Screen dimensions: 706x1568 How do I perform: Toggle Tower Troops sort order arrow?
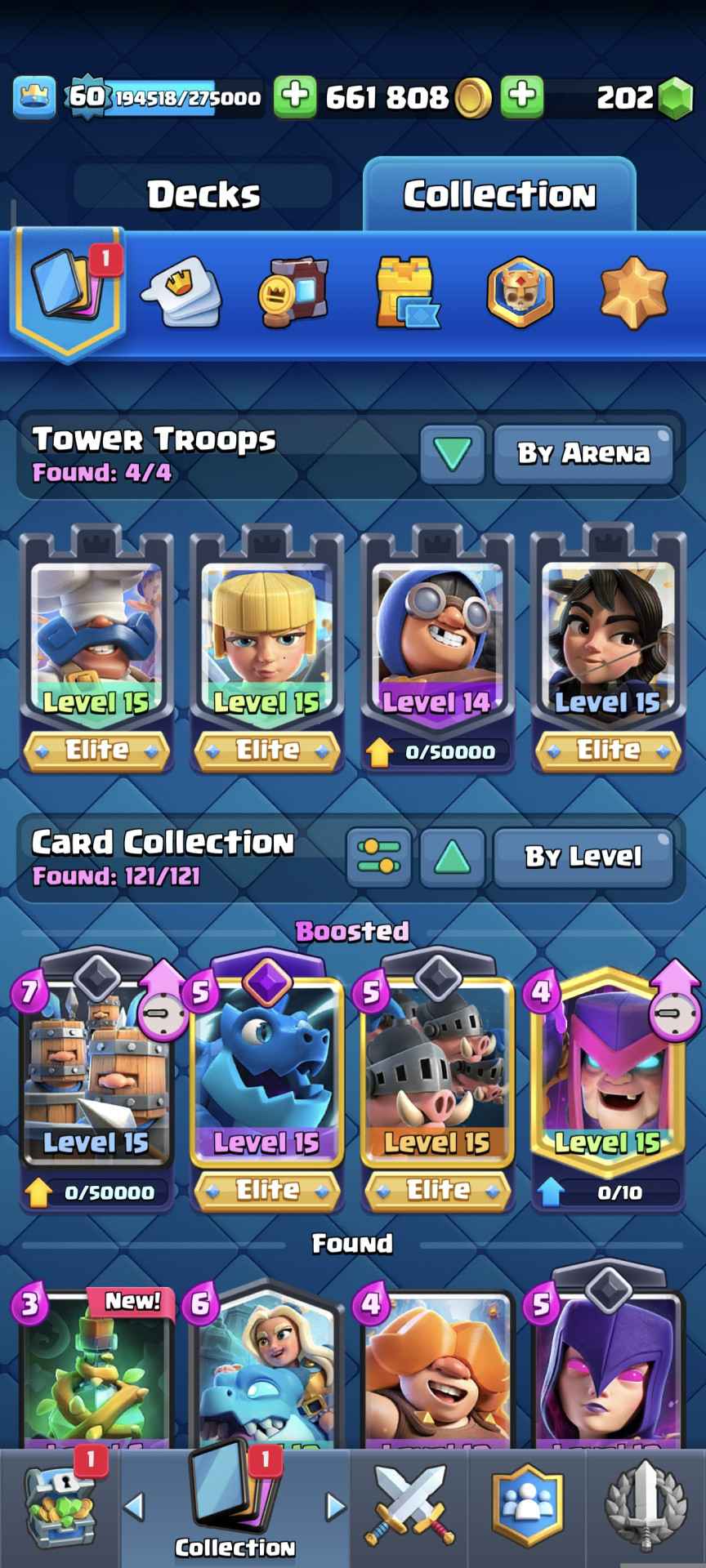point(453,453)
